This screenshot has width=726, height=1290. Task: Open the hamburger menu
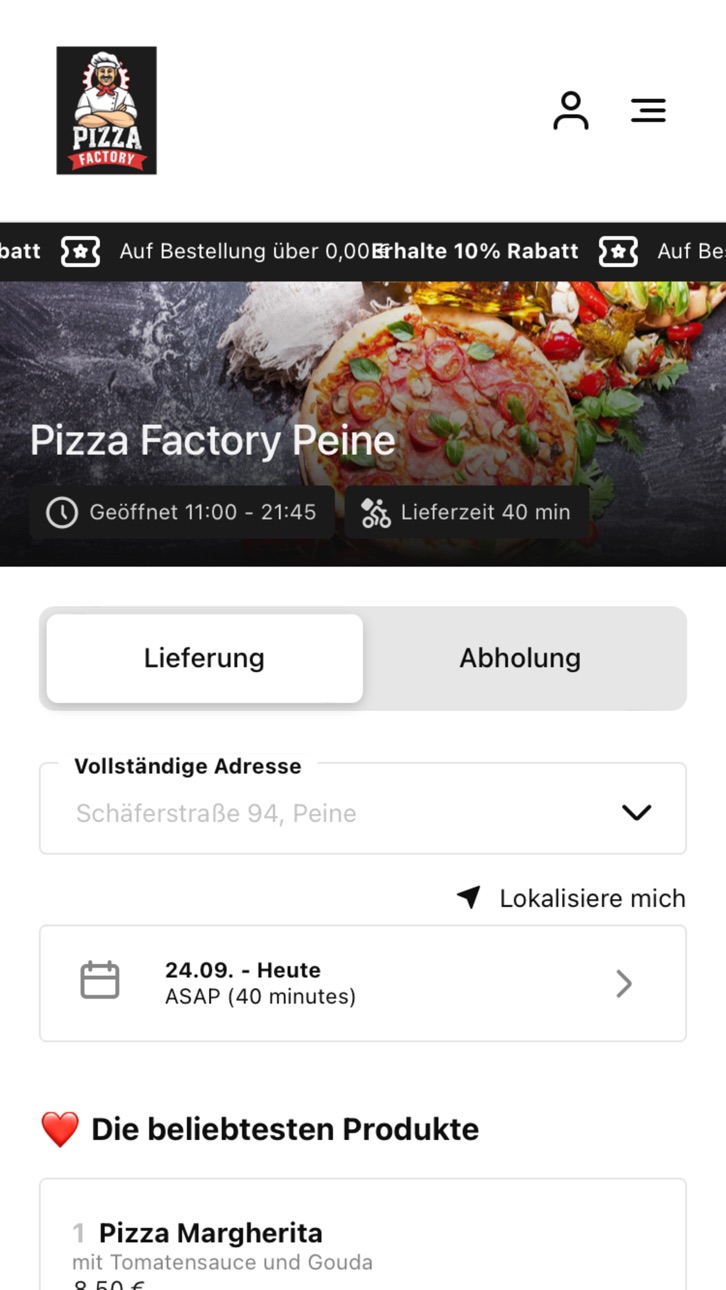pyautogui.click(x=648, y=110)
